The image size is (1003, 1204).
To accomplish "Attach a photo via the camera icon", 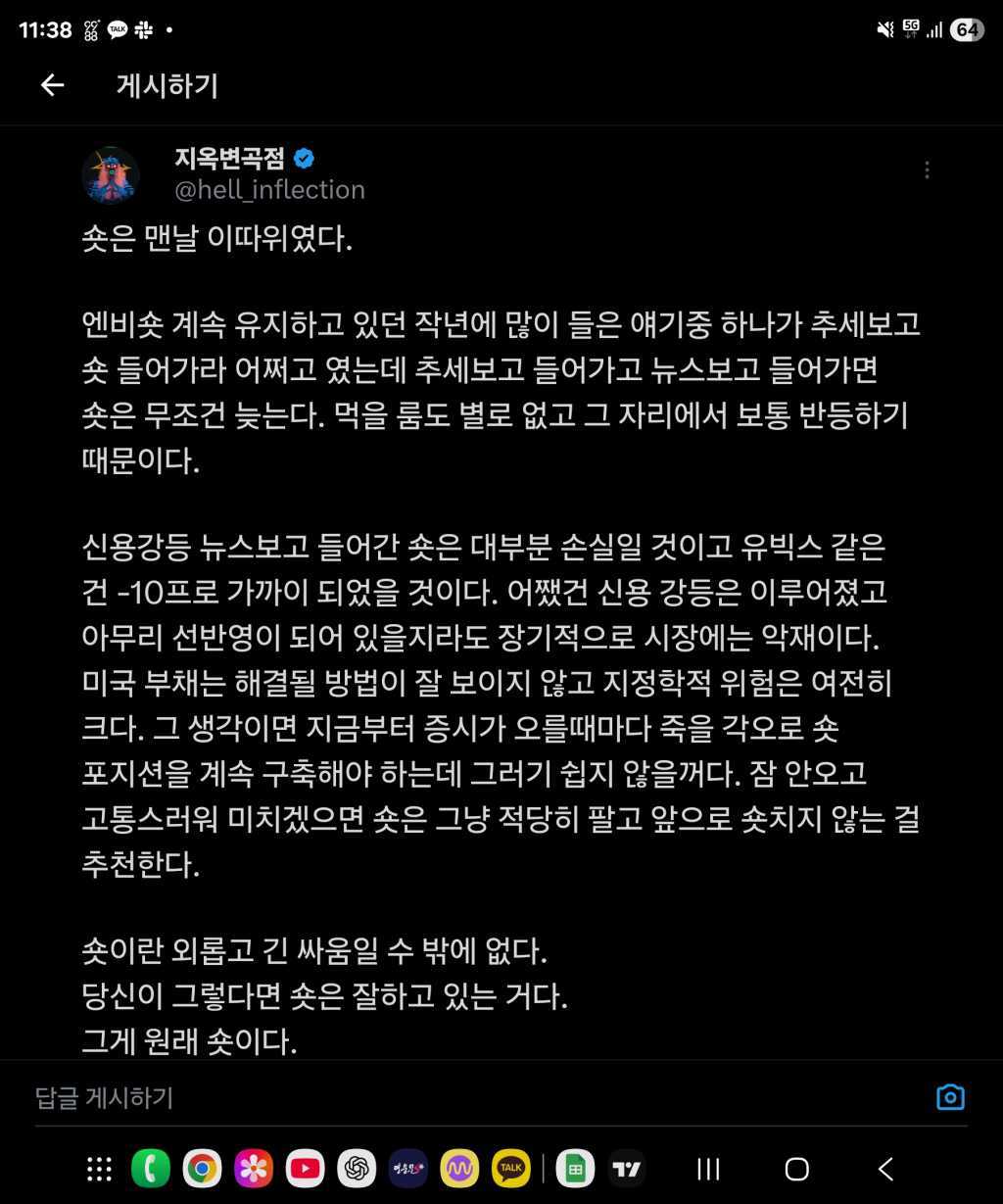I will (950, 1097).
